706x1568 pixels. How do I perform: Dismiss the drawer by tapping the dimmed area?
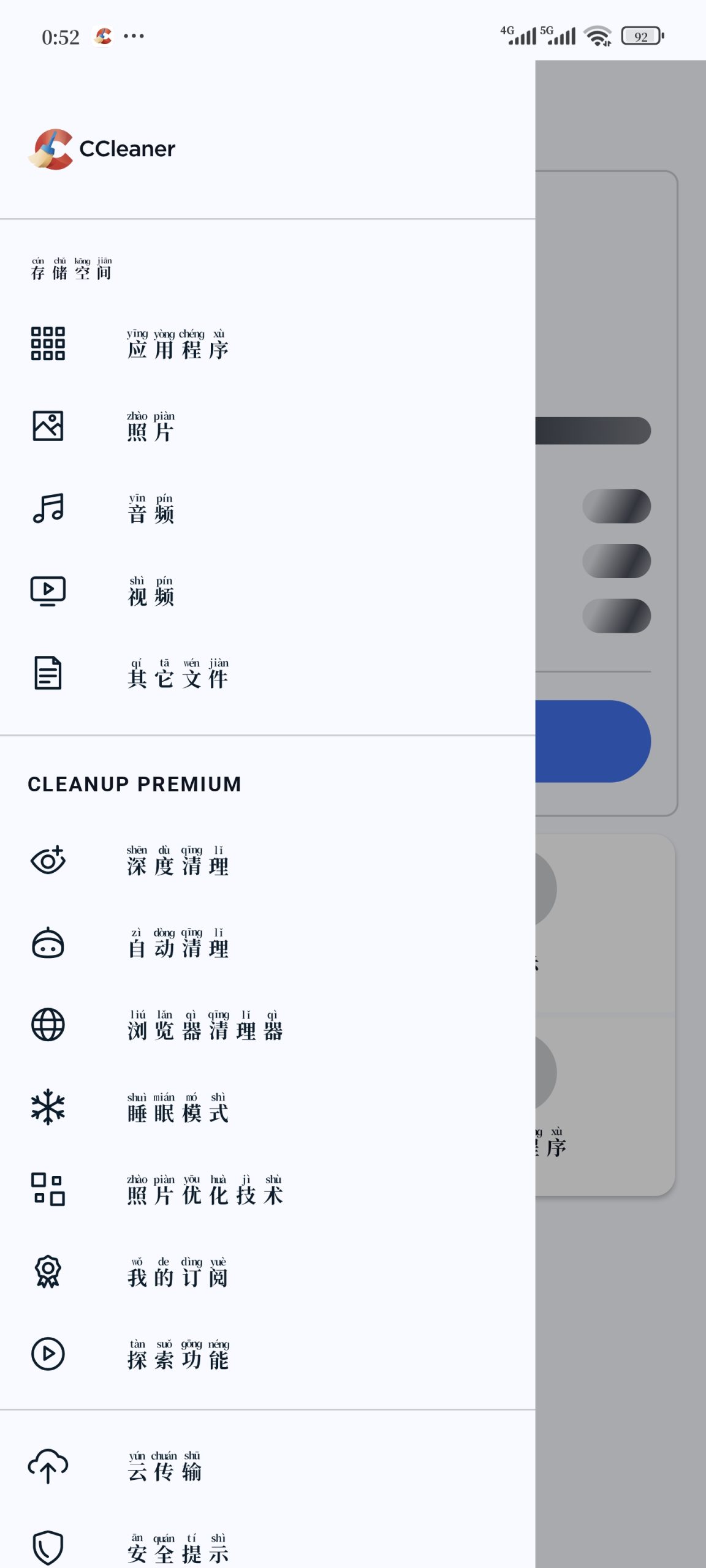[x=620, y=1347]
